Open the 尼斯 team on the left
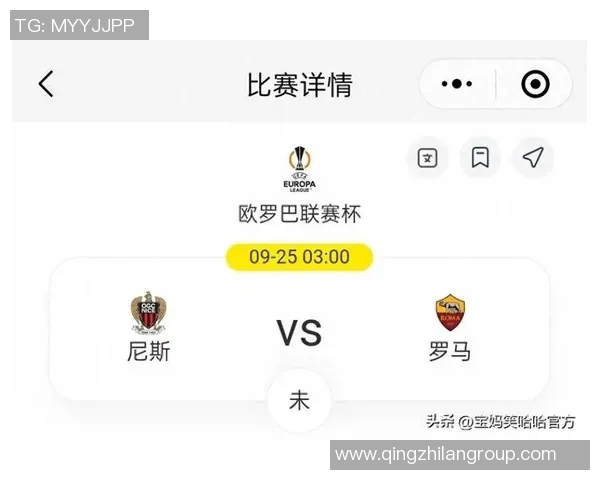This screenshot has height=480, width=600. [x=148, y=327]
